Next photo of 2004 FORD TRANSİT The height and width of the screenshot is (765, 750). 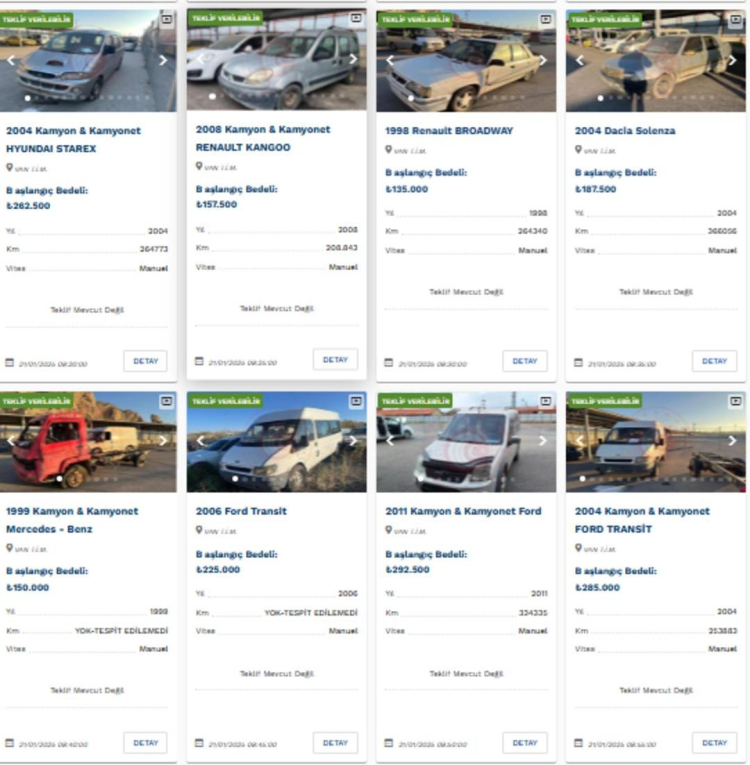[732, 440]
